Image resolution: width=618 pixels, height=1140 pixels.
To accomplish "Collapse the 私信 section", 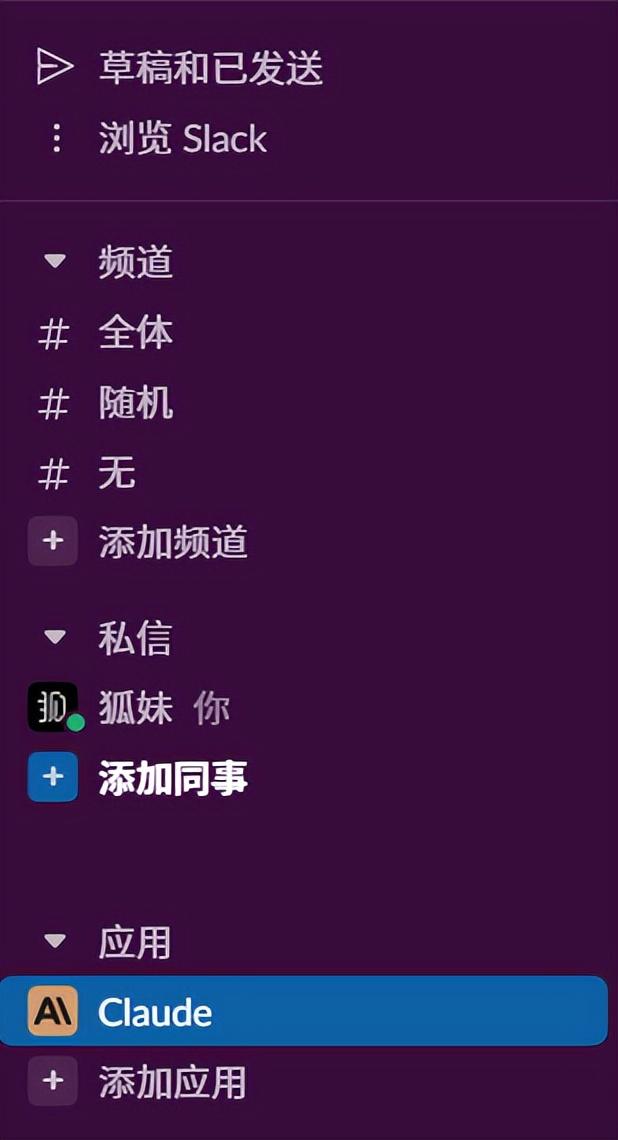I will [55, 637].
